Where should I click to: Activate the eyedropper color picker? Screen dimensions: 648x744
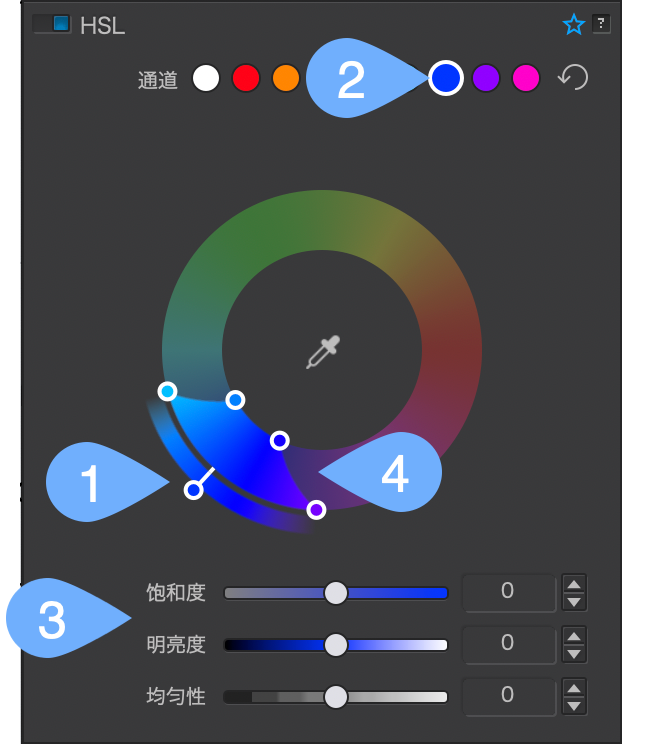click(x=323, y=352)
